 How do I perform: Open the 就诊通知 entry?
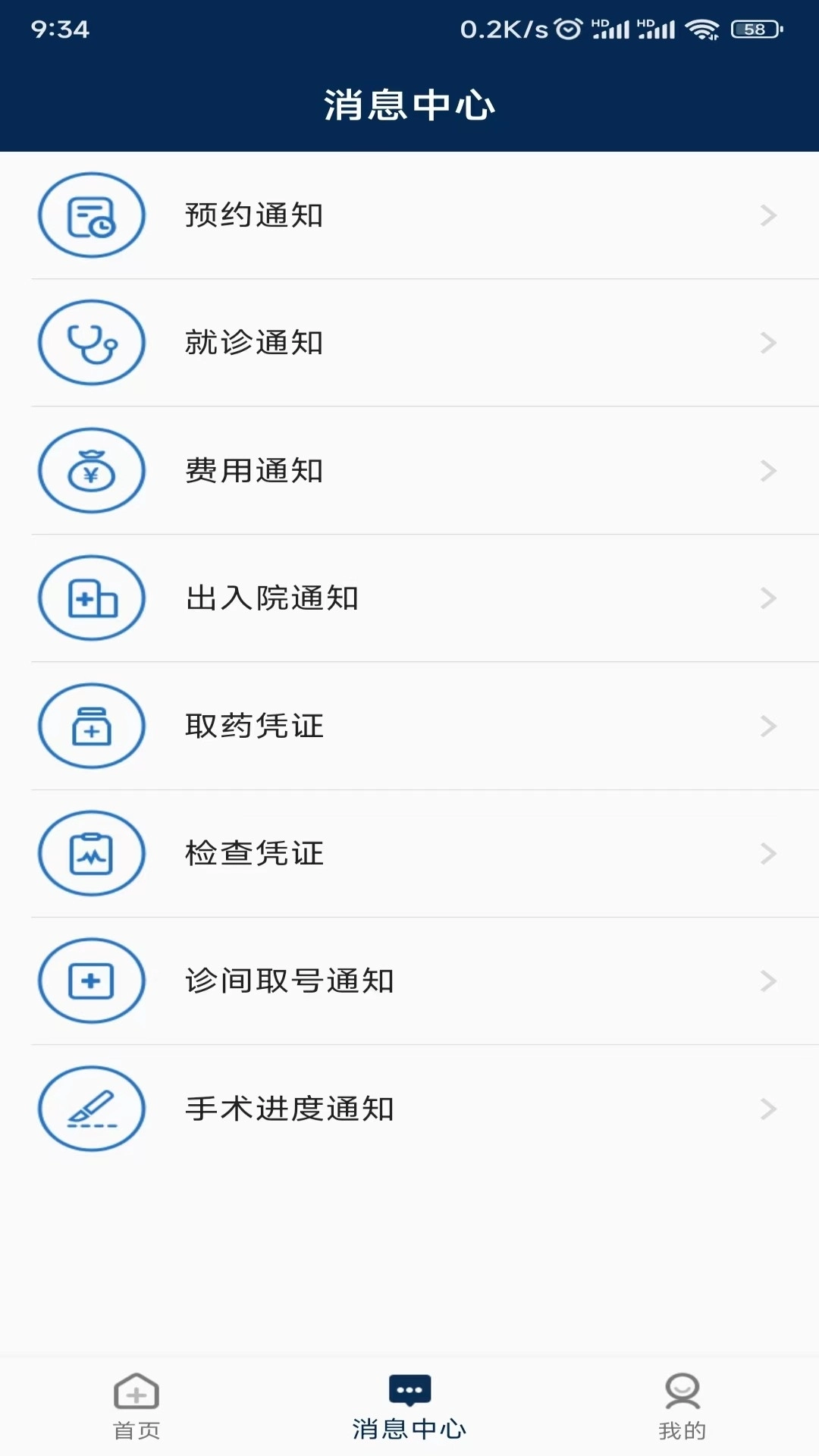(409, 342)
